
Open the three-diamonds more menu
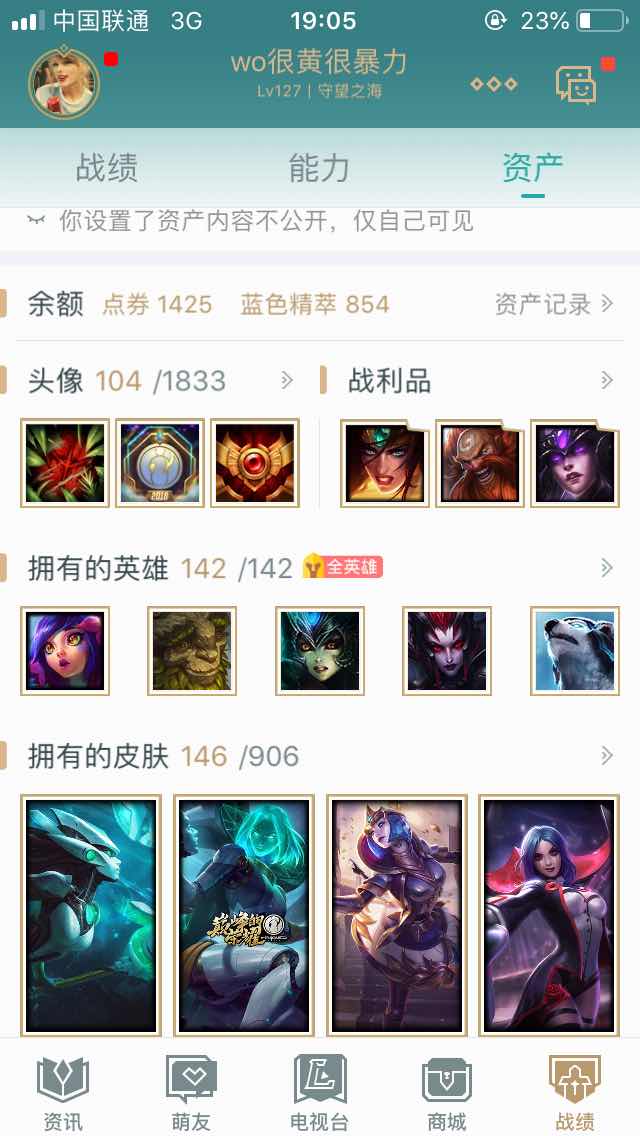coord(494,84)
